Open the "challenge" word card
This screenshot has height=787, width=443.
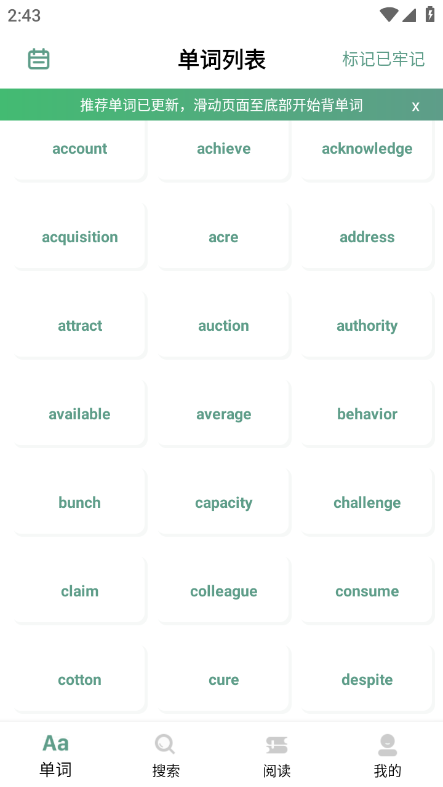[x=367, y=502]
